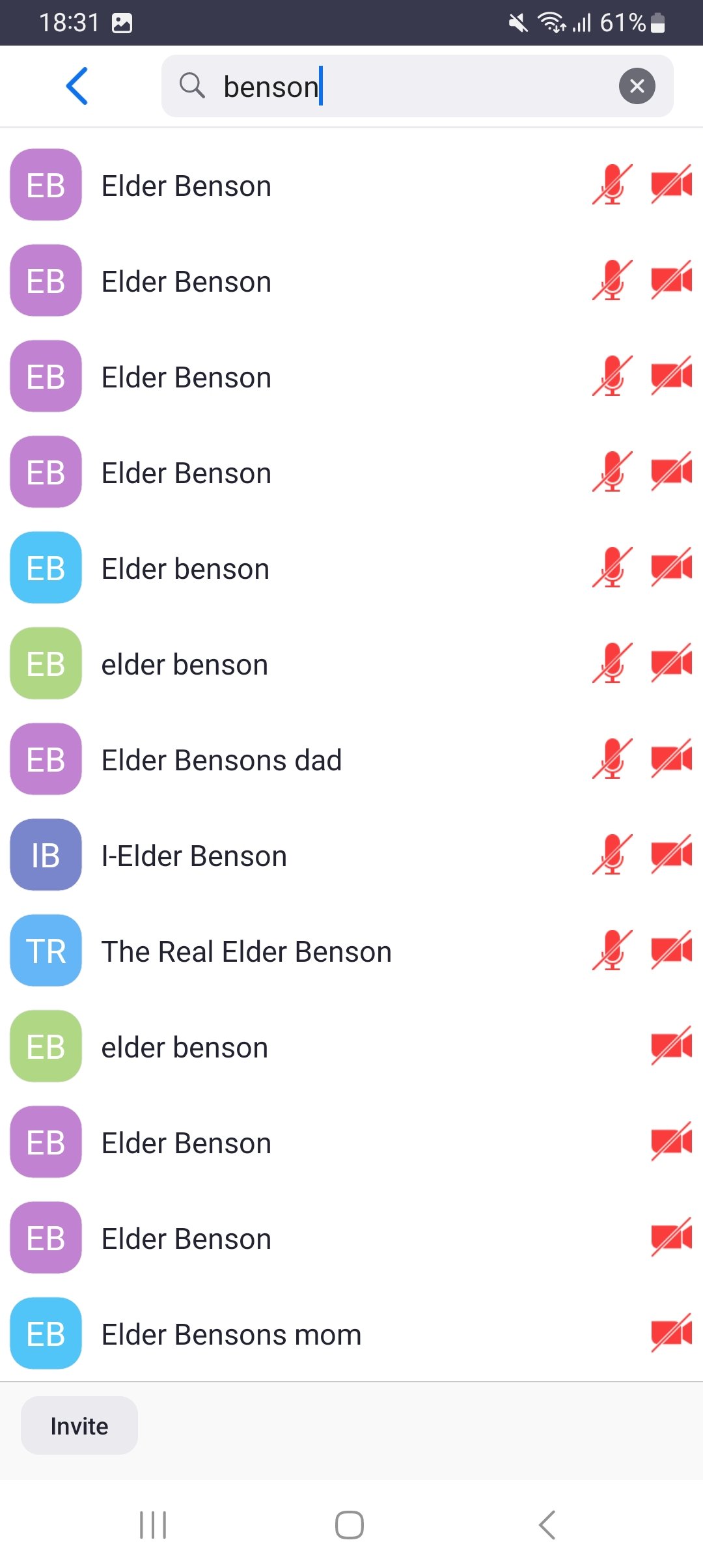Open The Real Elder Benson row
The width and height of the screenshot is (703, 1568).
(x=246, y=951)
